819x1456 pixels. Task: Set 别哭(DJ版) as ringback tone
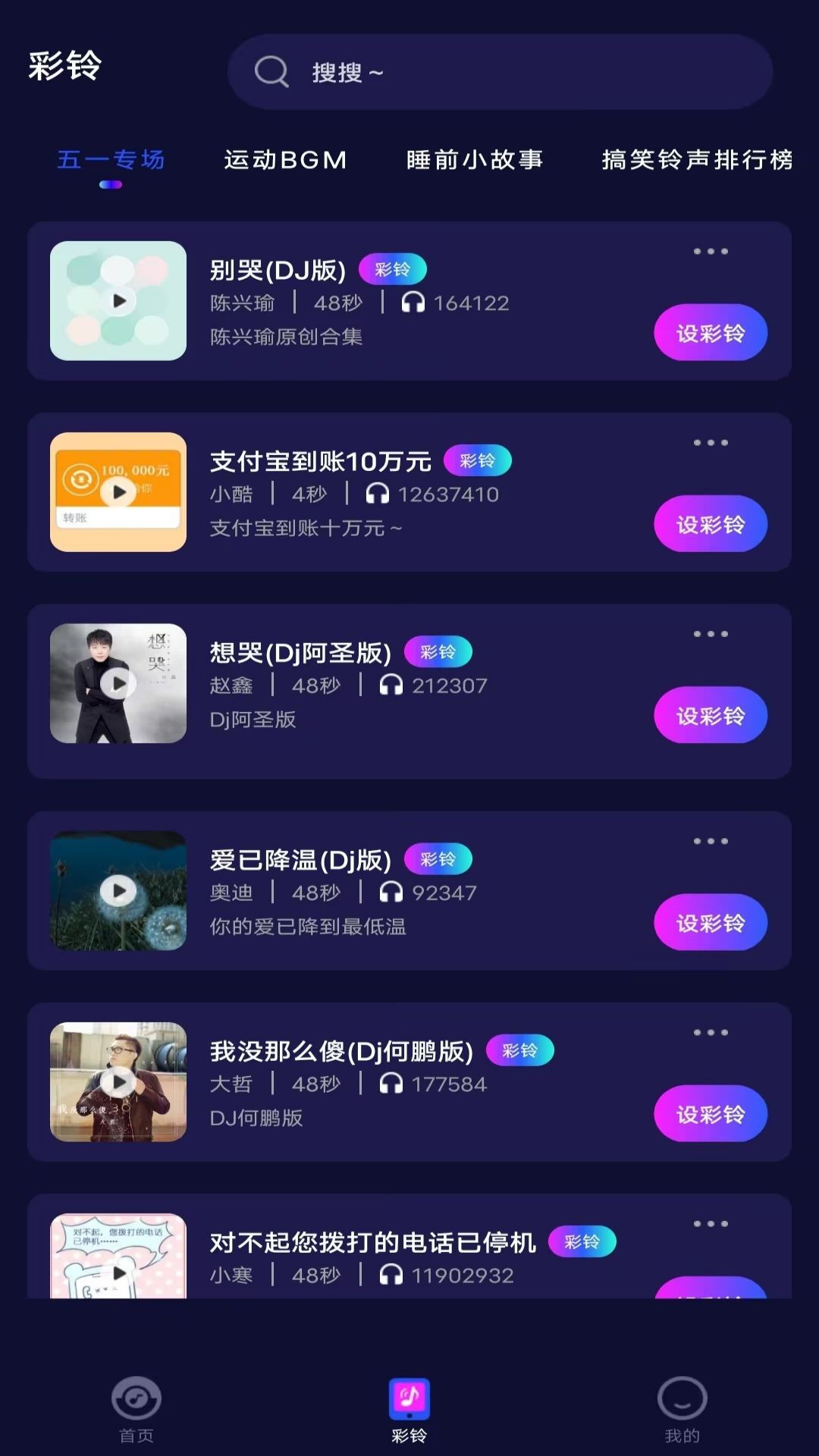711,333
